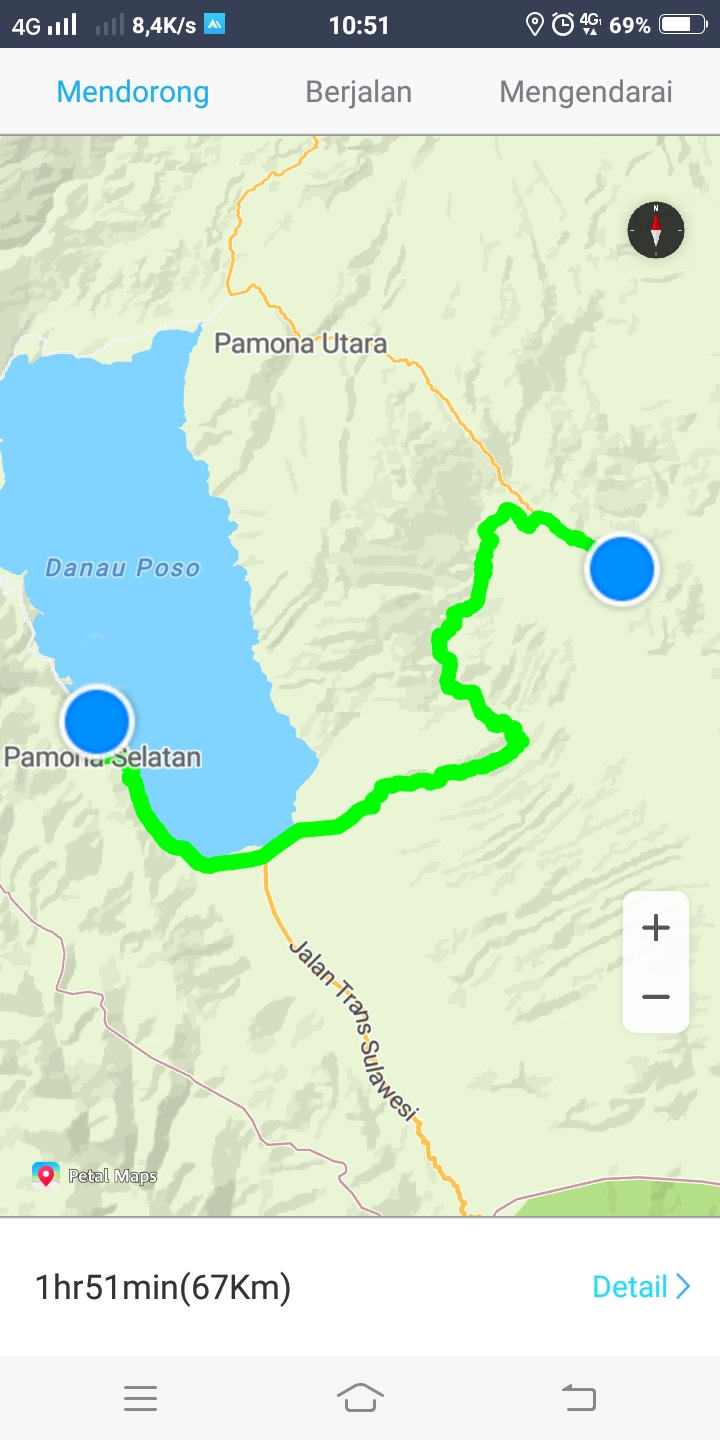
Task: Go back using the system back button
Action: [579, 1398]
